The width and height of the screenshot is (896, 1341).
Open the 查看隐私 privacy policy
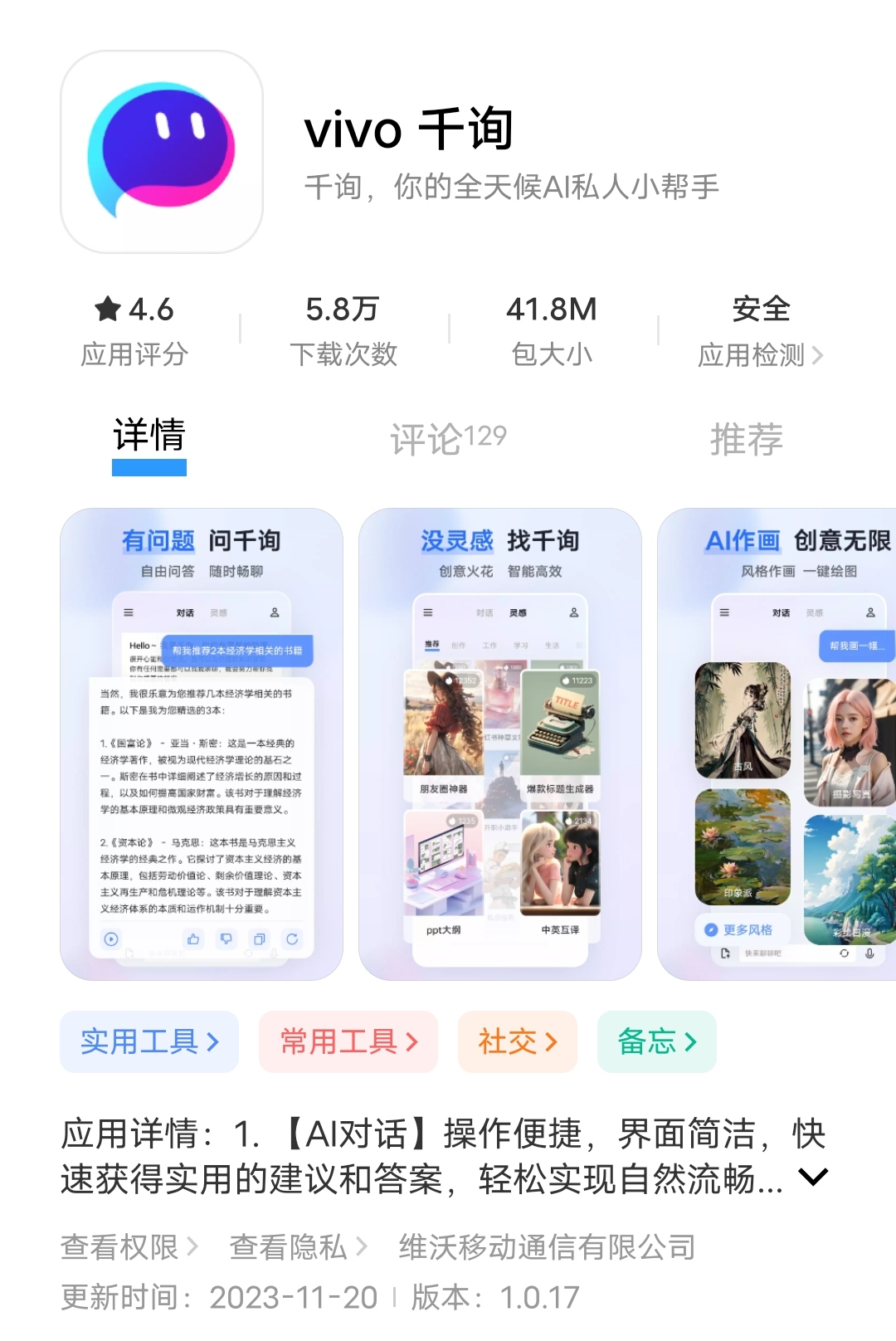pyautogui.click(x=298, y=1246)
